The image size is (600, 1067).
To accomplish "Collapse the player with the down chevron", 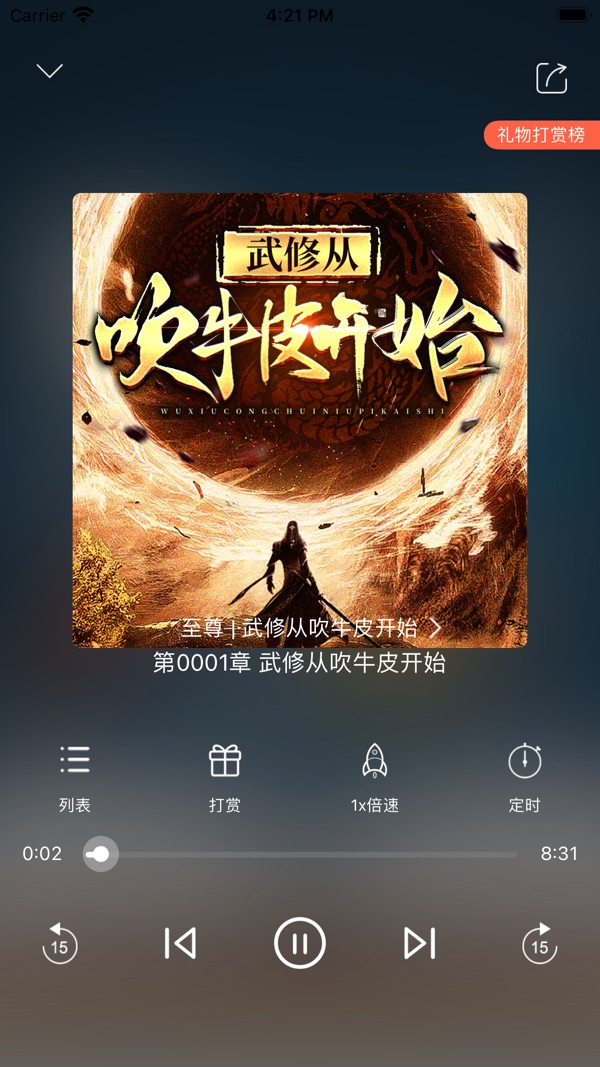I will coord(50,71).
